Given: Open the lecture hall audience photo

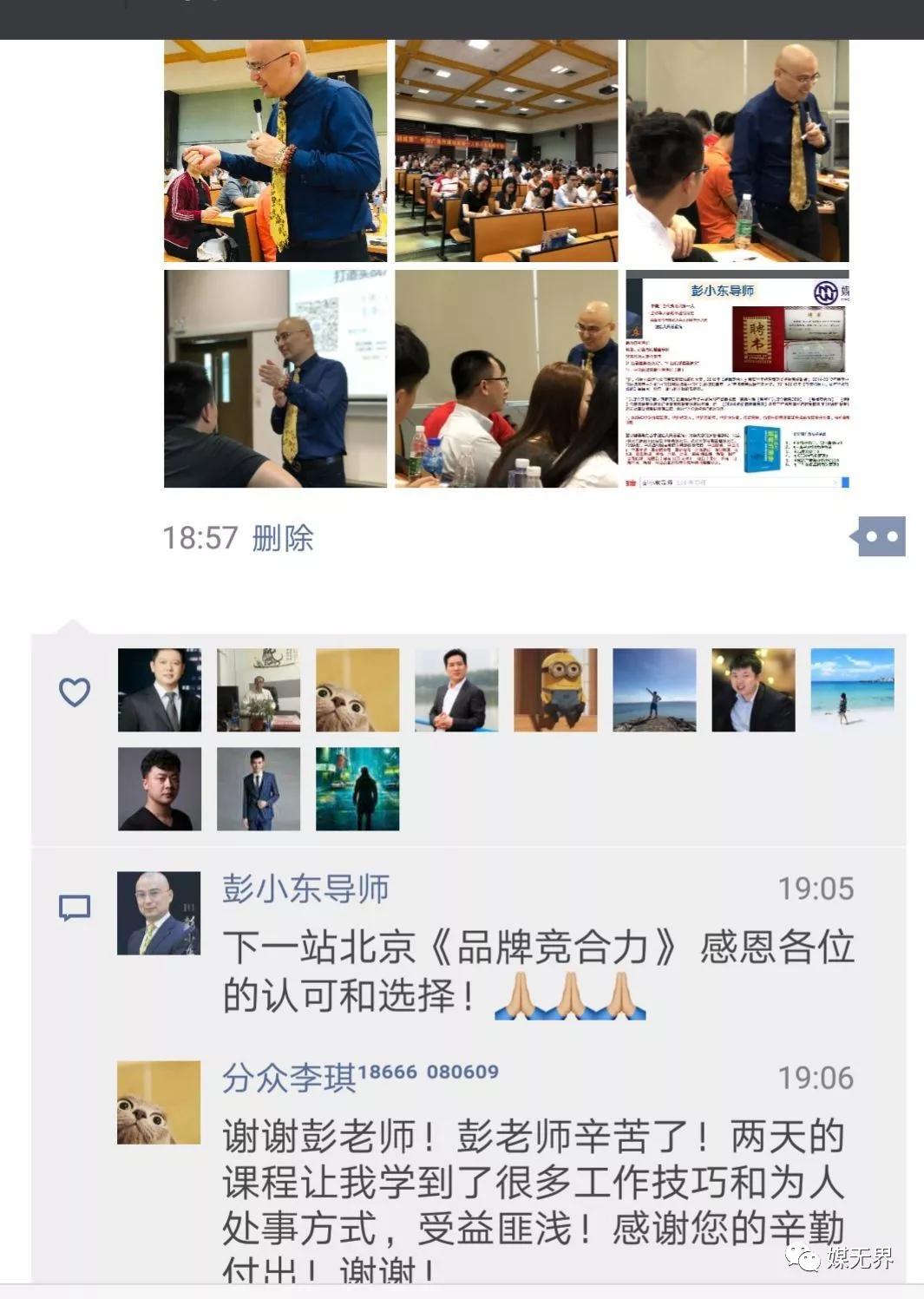Looking at the screenshot, I should [x=506, y=151].
